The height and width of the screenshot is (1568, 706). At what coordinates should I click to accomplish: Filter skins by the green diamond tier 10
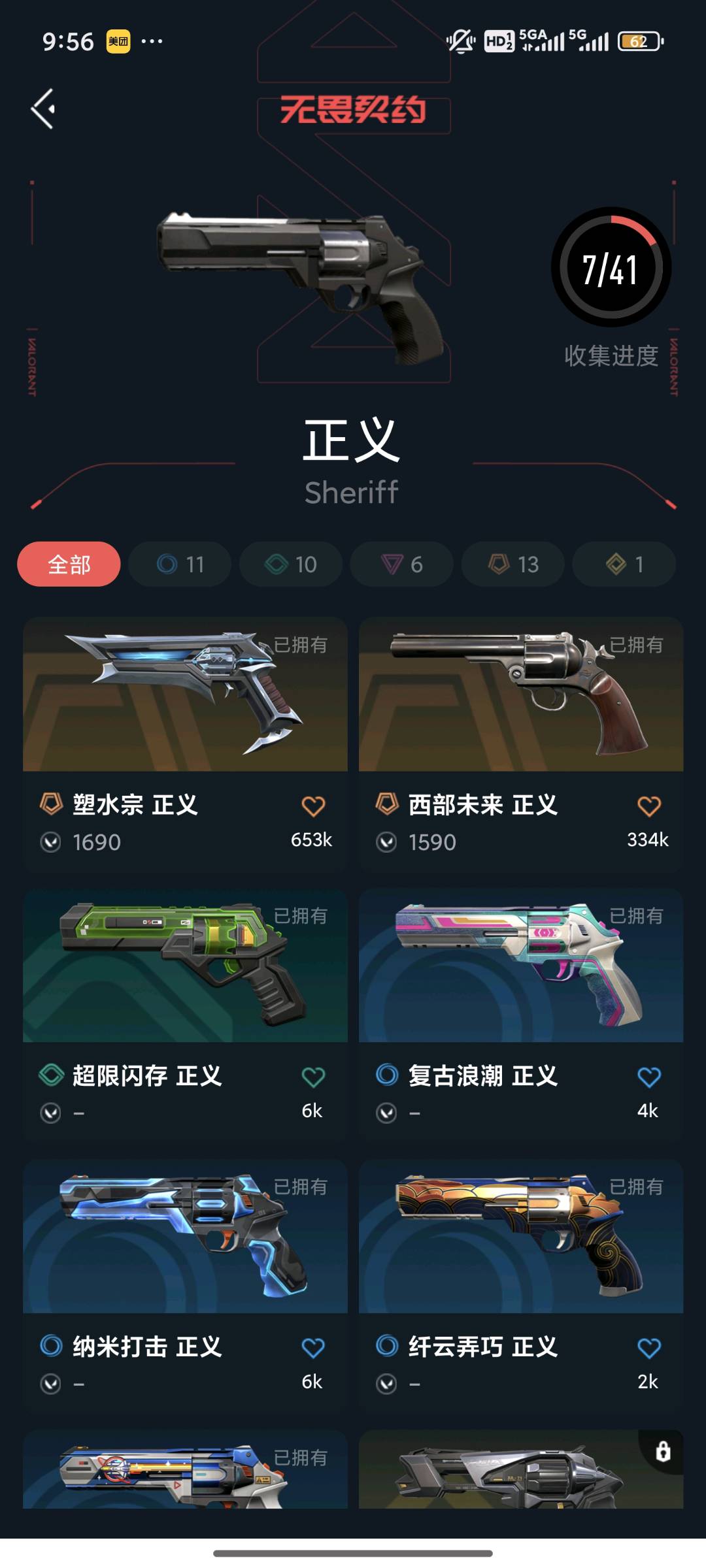pyautogui.click(x=291, y=564)
